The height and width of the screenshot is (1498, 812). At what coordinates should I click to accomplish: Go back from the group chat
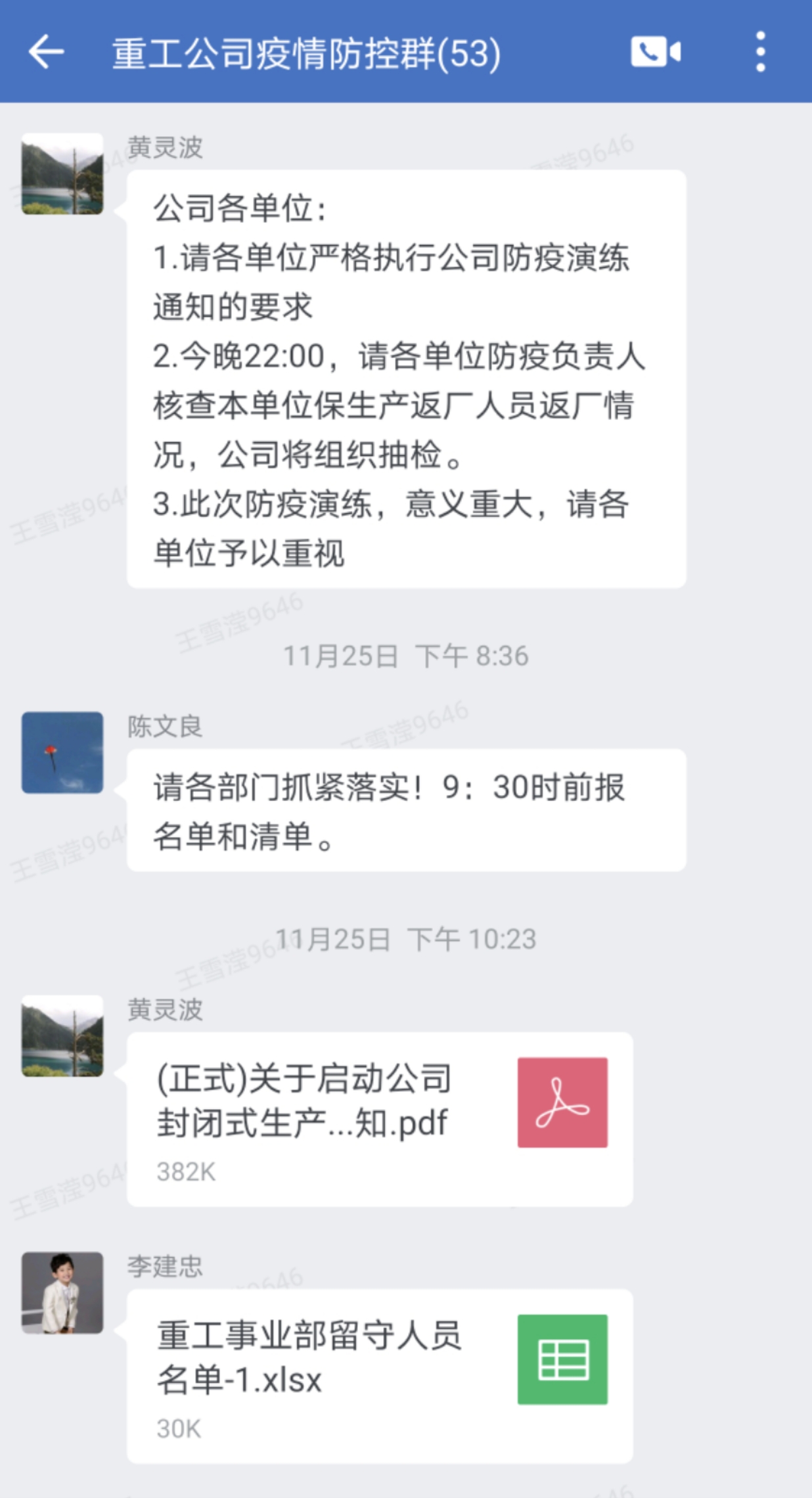46,53
